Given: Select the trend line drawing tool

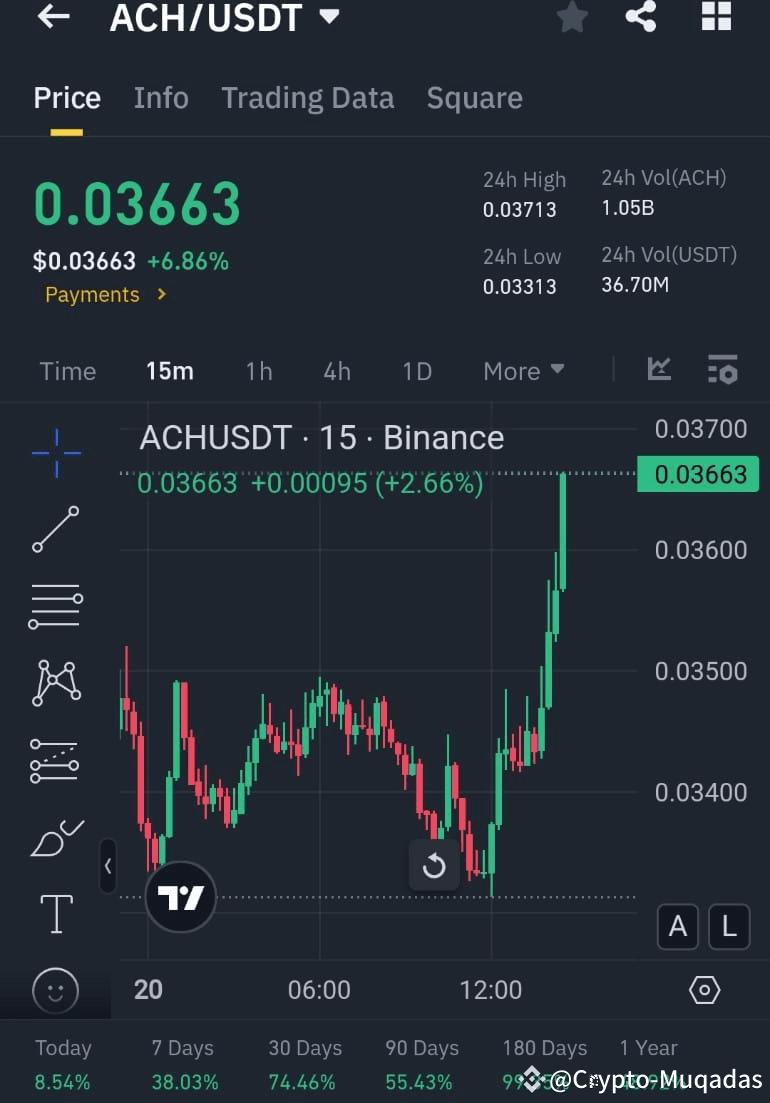Looking at the screenshot, I should pos(55,529).
